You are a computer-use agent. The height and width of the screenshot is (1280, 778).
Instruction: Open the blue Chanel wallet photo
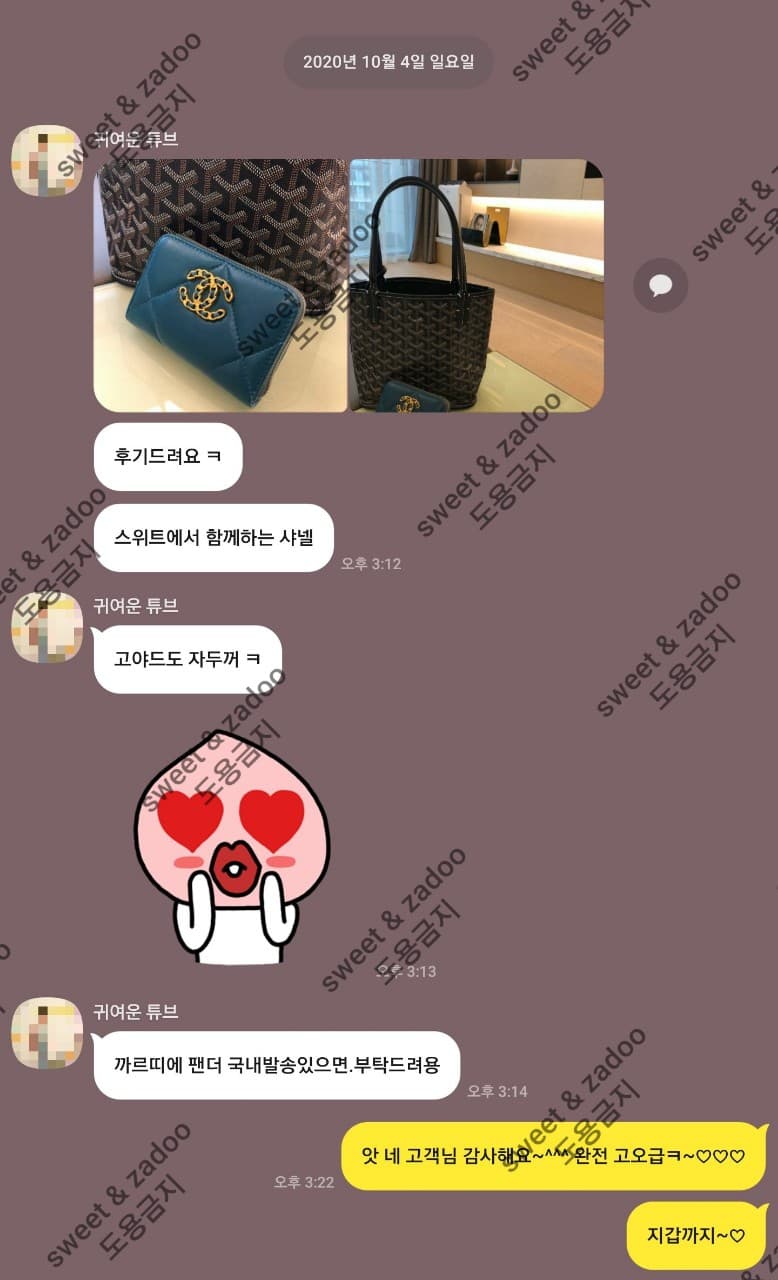pyautogui.click(x=220, y=285)
